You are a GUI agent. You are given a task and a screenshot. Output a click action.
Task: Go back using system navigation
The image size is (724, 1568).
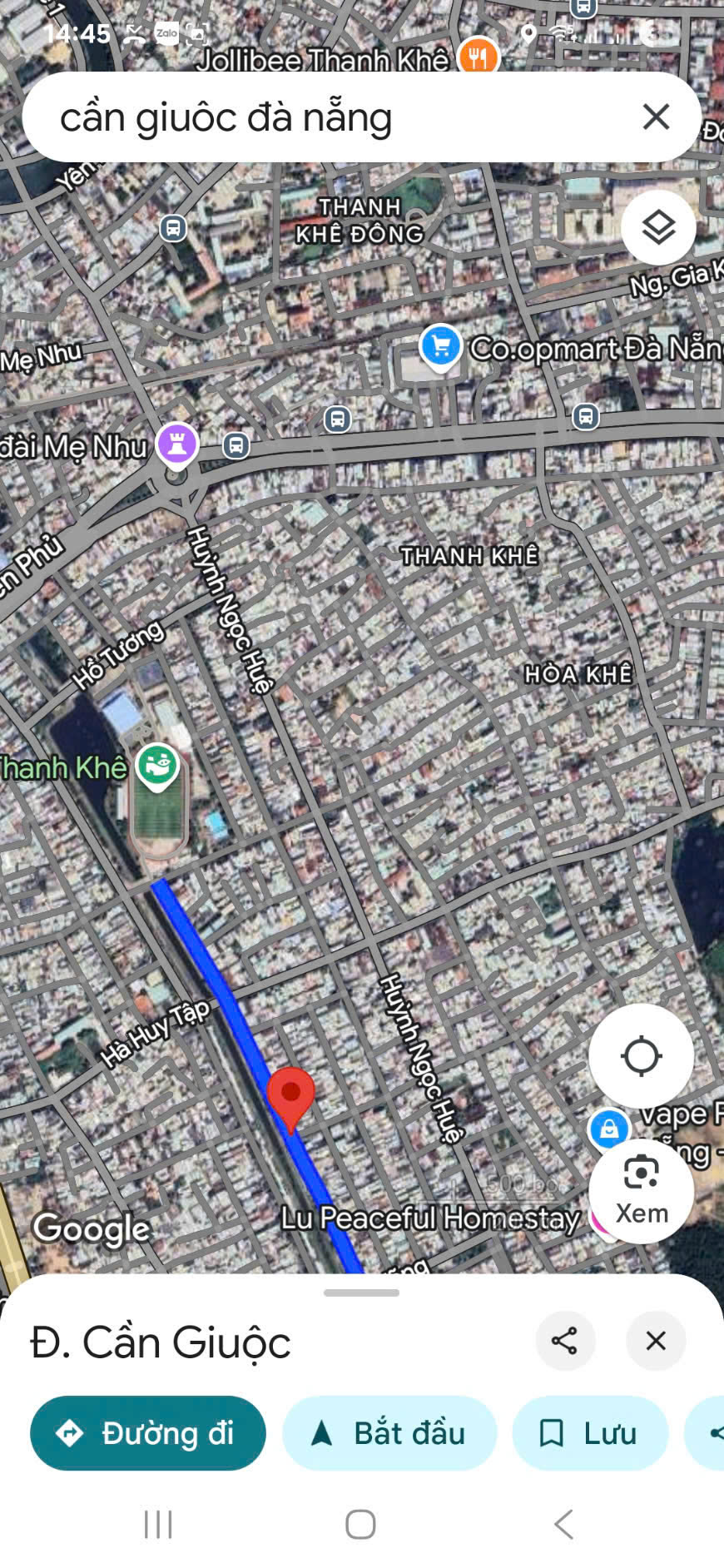(x=564, y=1525)
